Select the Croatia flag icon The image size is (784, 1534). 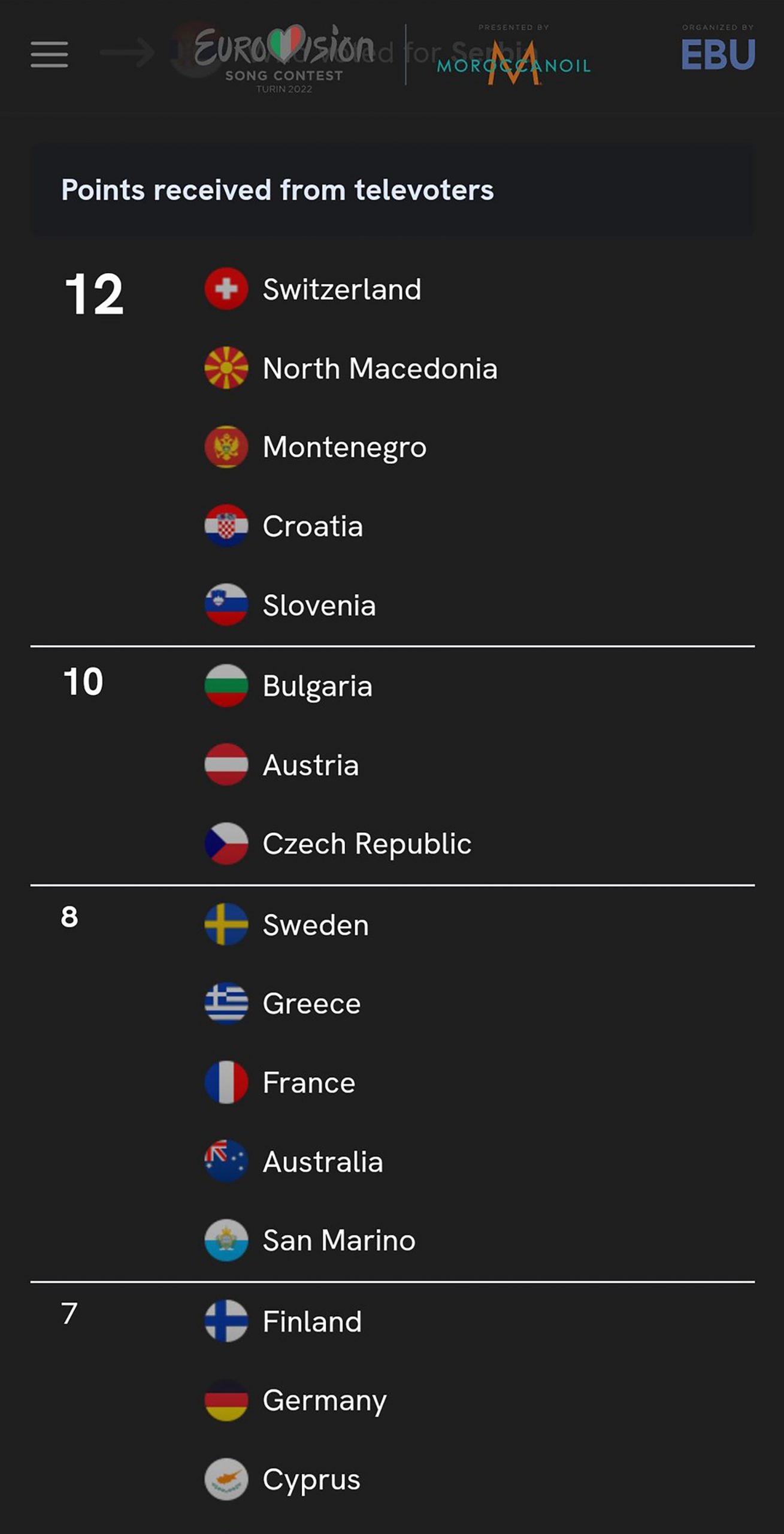click(x=225, y=526)
